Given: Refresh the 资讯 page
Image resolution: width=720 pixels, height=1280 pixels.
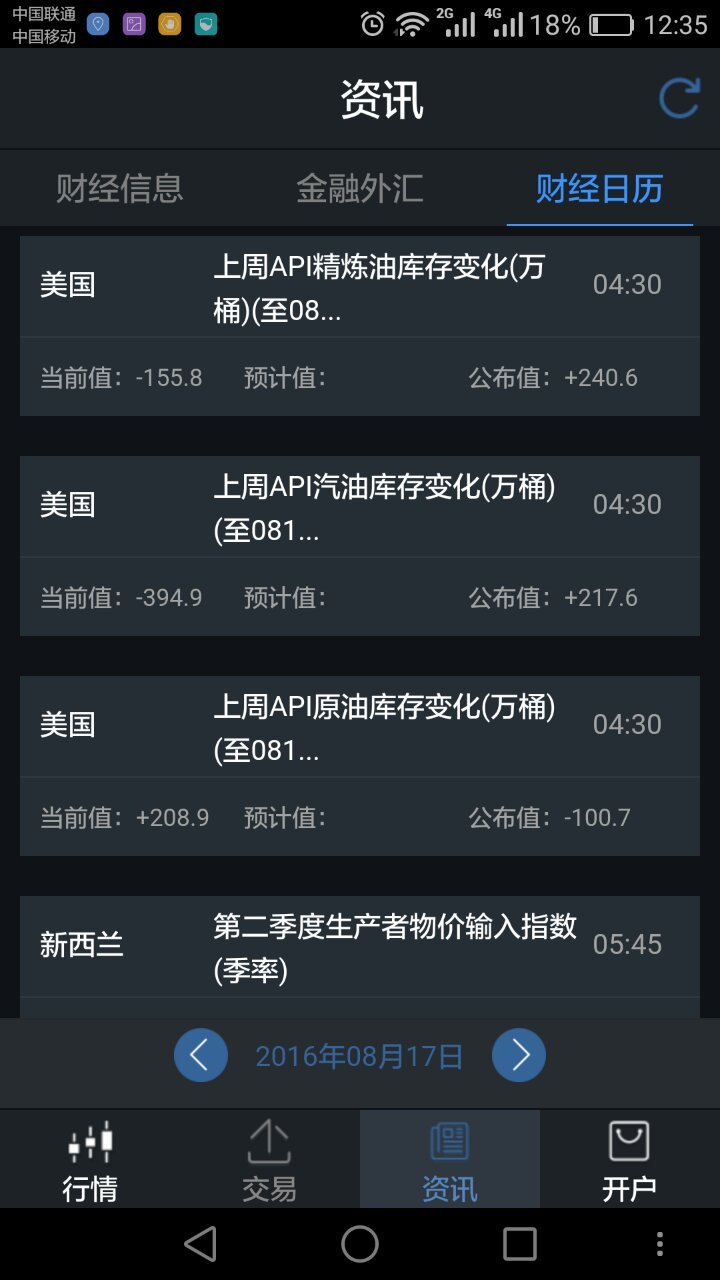Looking at the screenshot, I should click(679, 99).
